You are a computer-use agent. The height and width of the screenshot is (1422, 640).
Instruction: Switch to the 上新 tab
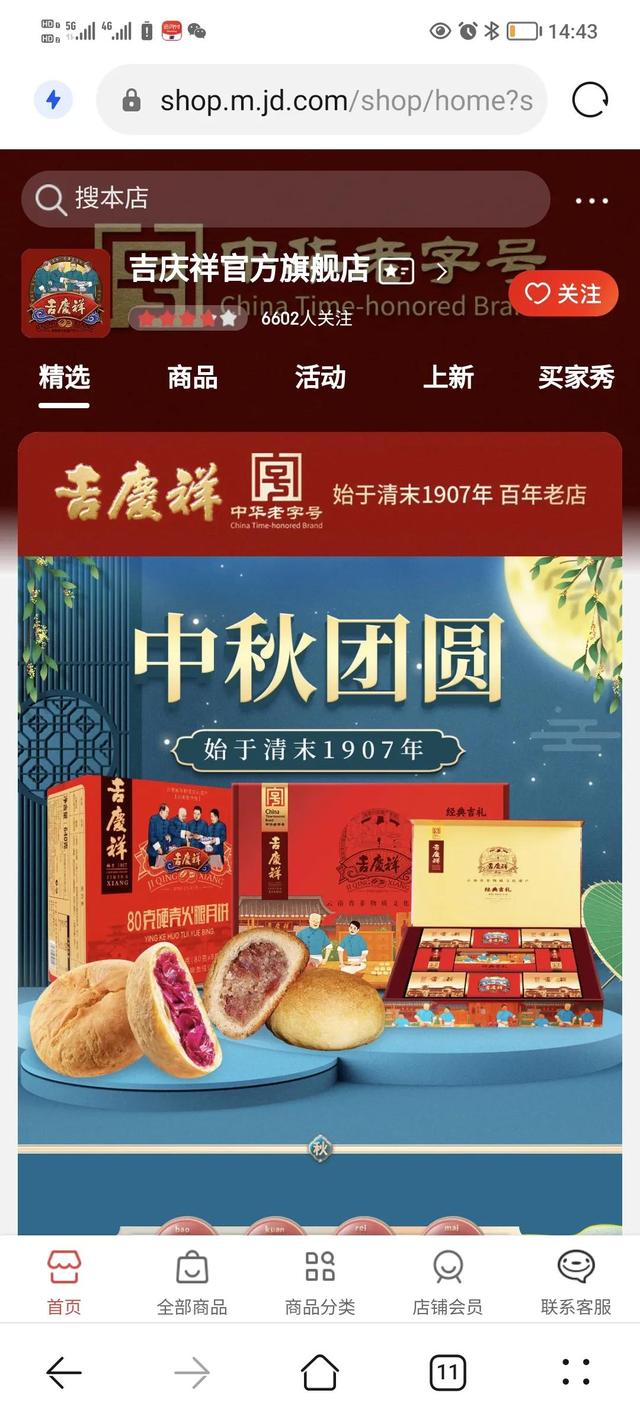click(447, 378)
